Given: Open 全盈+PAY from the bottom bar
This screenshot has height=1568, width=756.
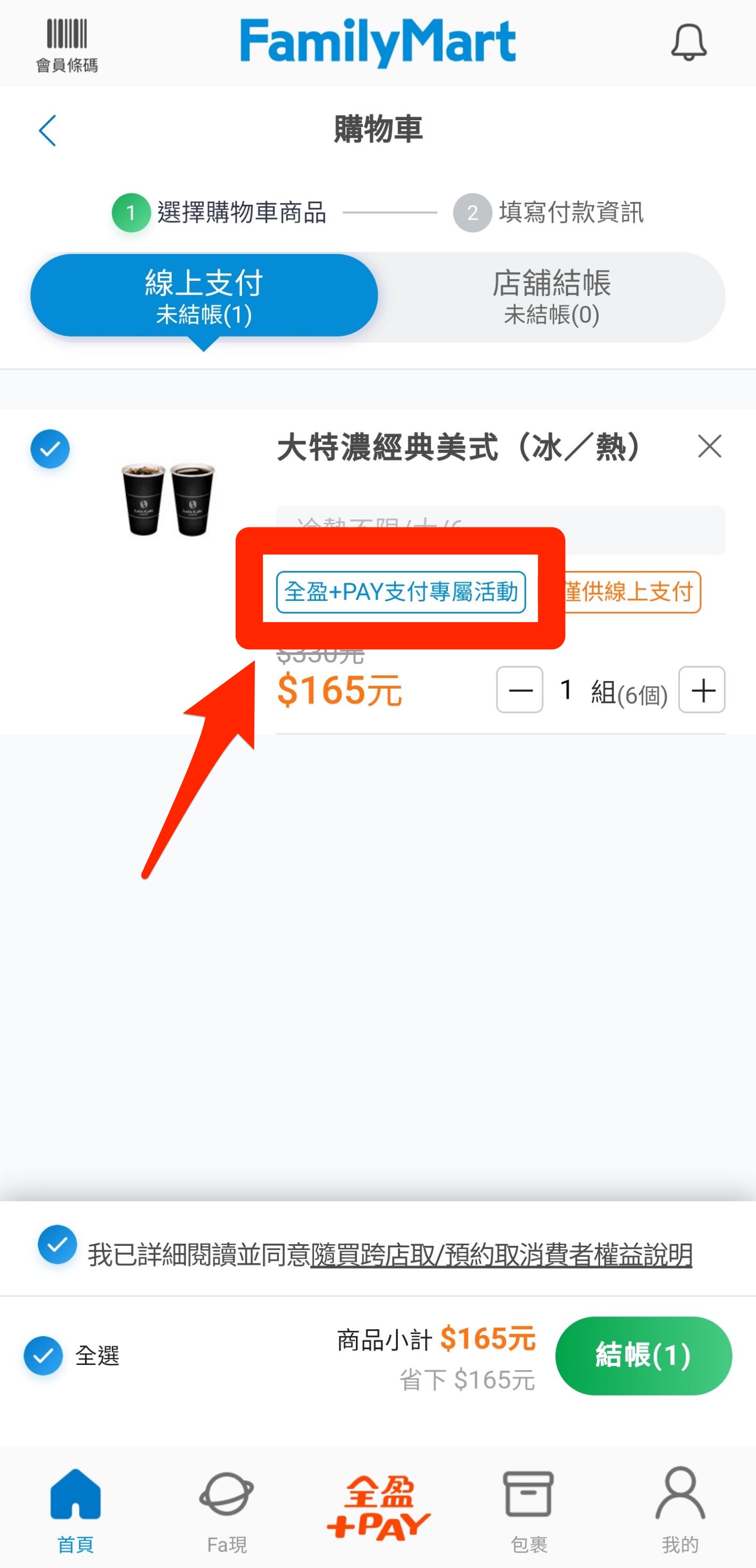Looking at the screenshot, I should pyautogui.click(x=378, y=1508).
